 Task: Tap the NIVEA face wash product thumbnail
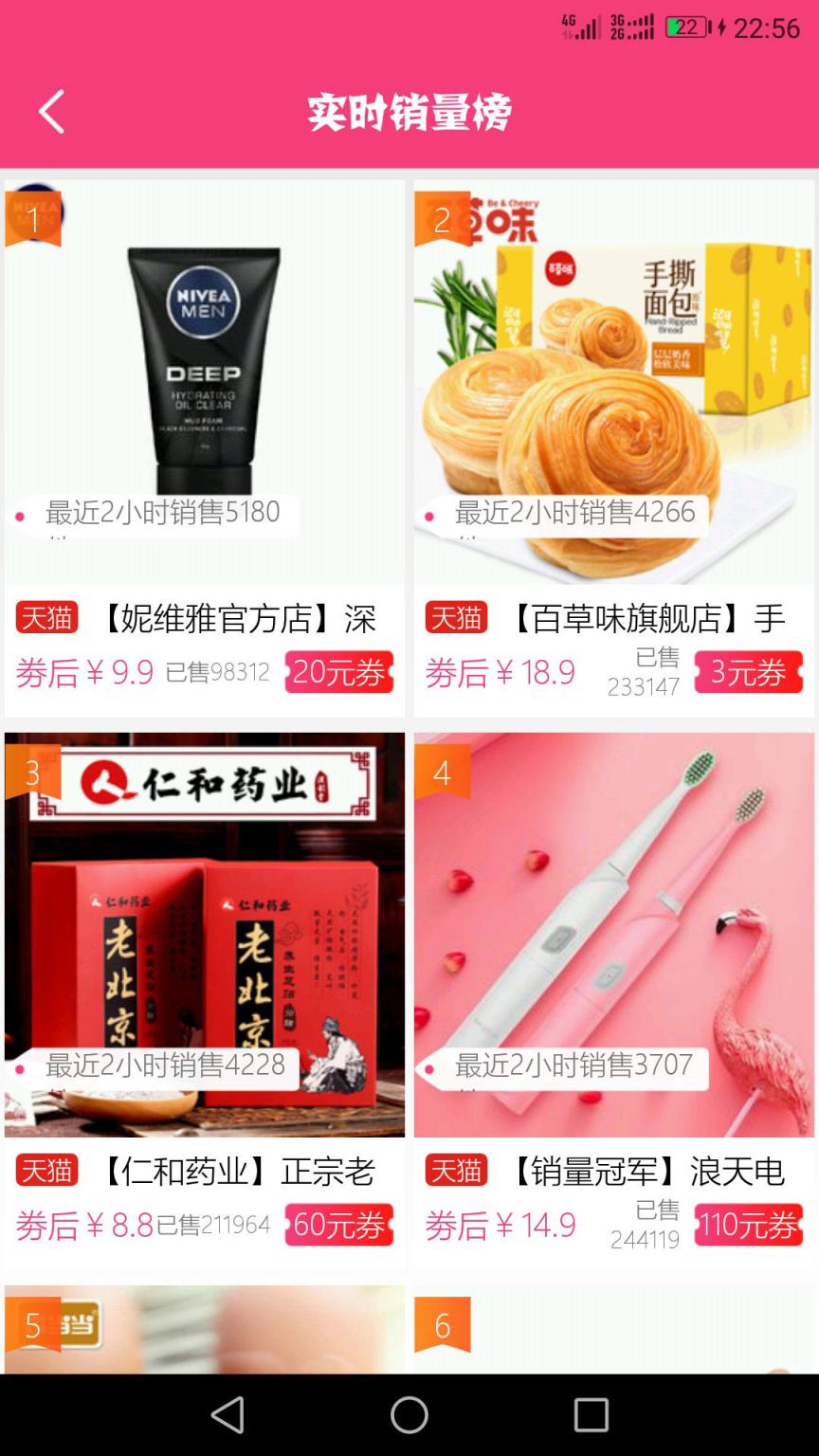coord(204,370)
